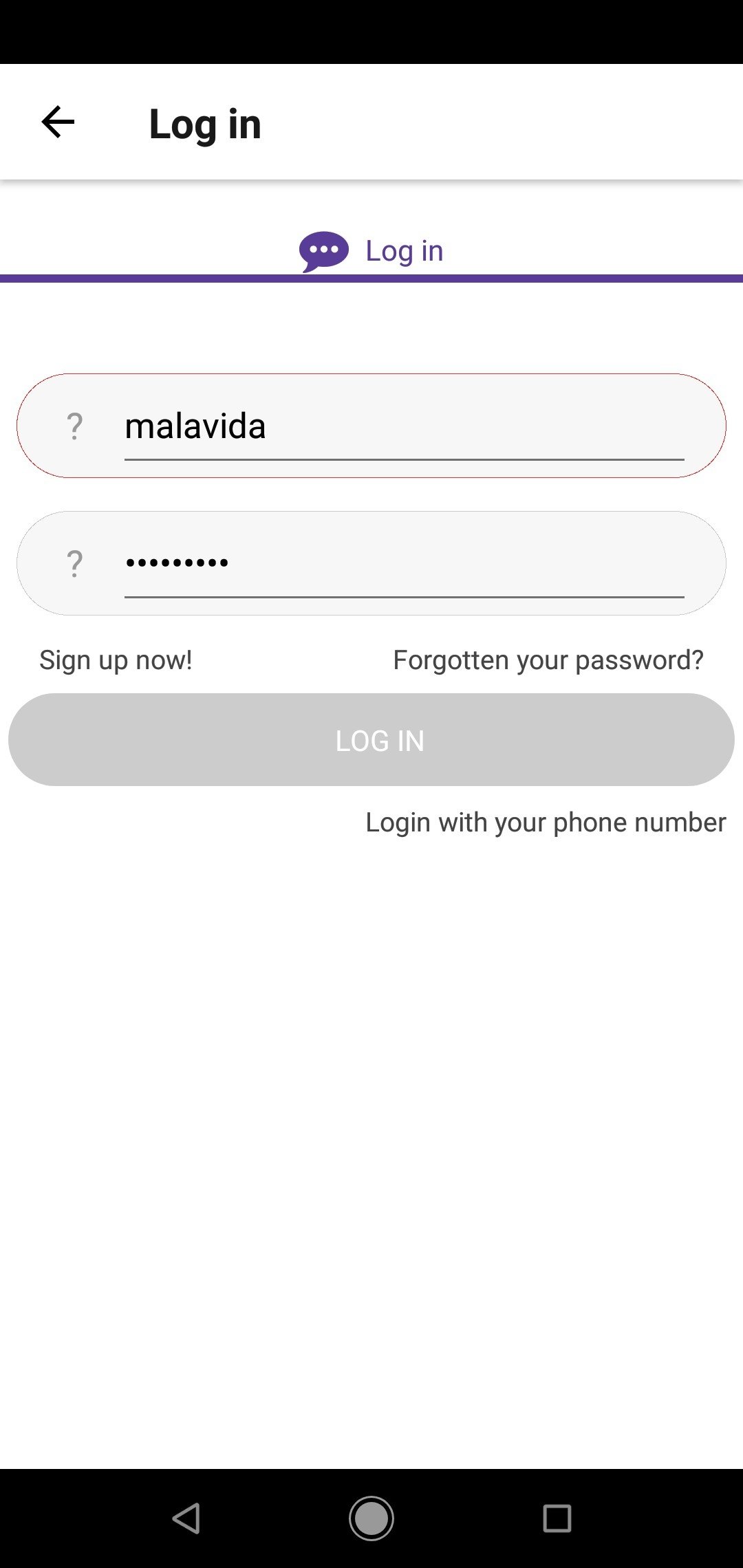Submit with the LOG IN button
Screen dimensions: 743x1568
click(x=371, y=740)
